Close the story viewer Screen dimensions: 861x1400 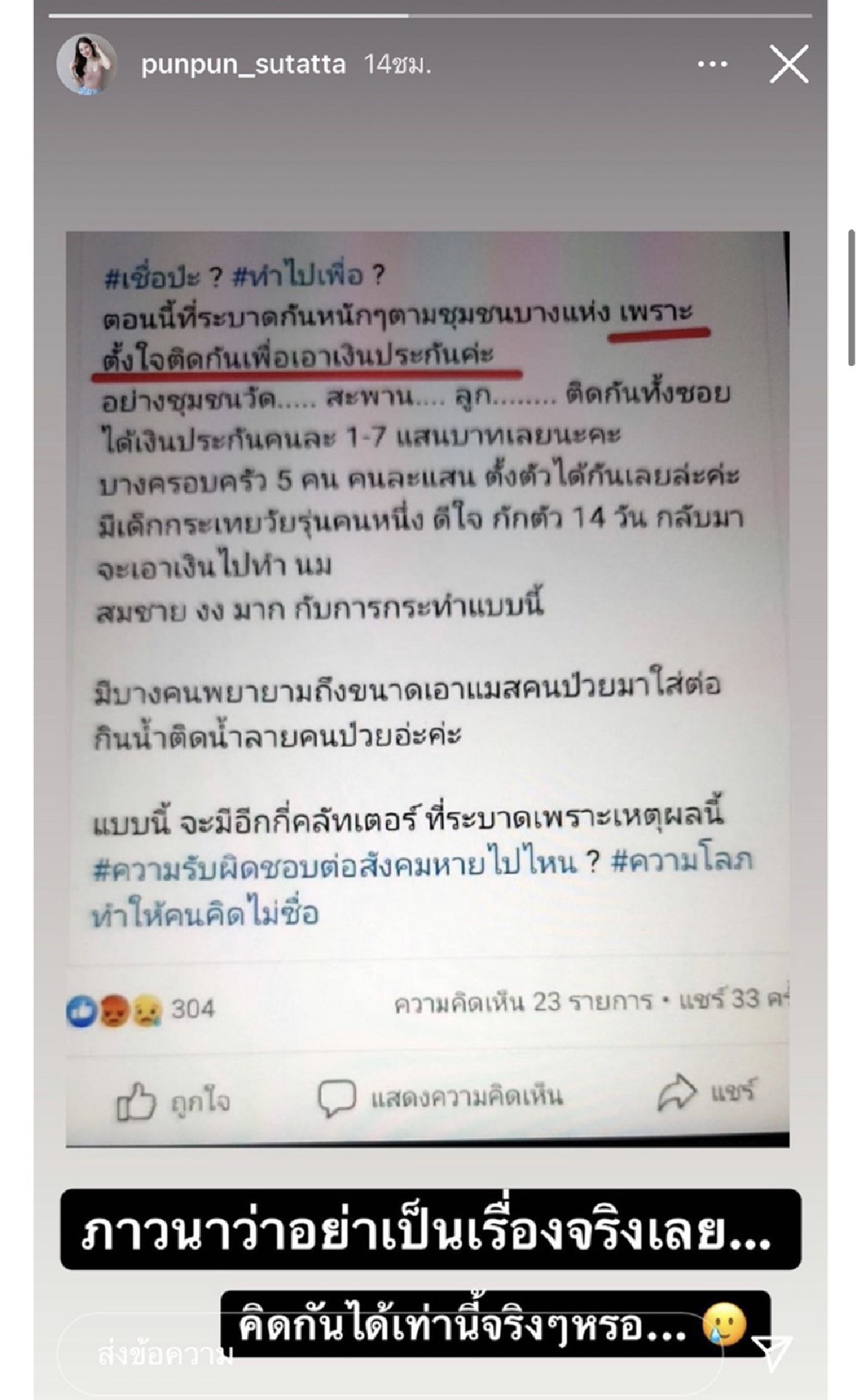(x=789, y=65)
